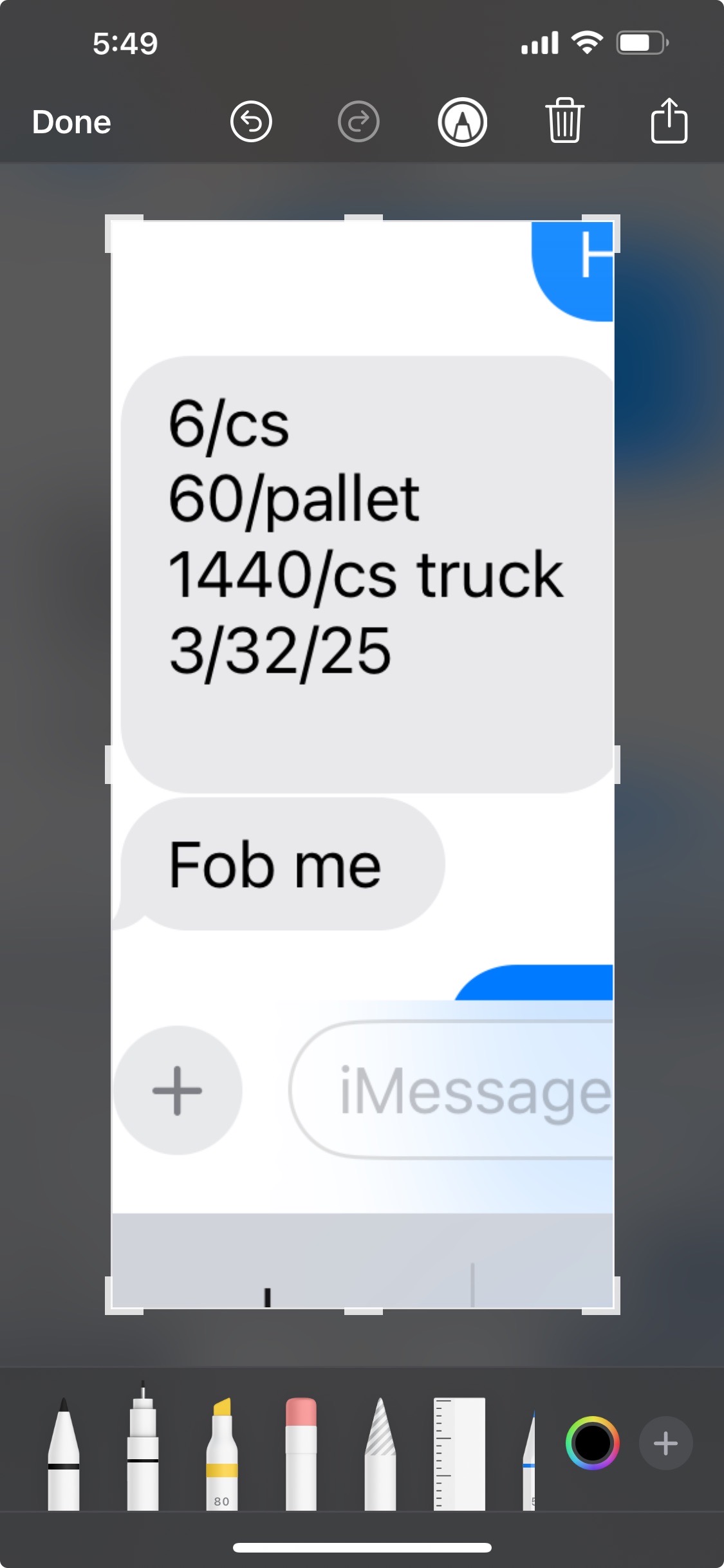Viewport: 724px width, 1568px height.
Task: Share the screenshot
Action: tap(669, 120)
